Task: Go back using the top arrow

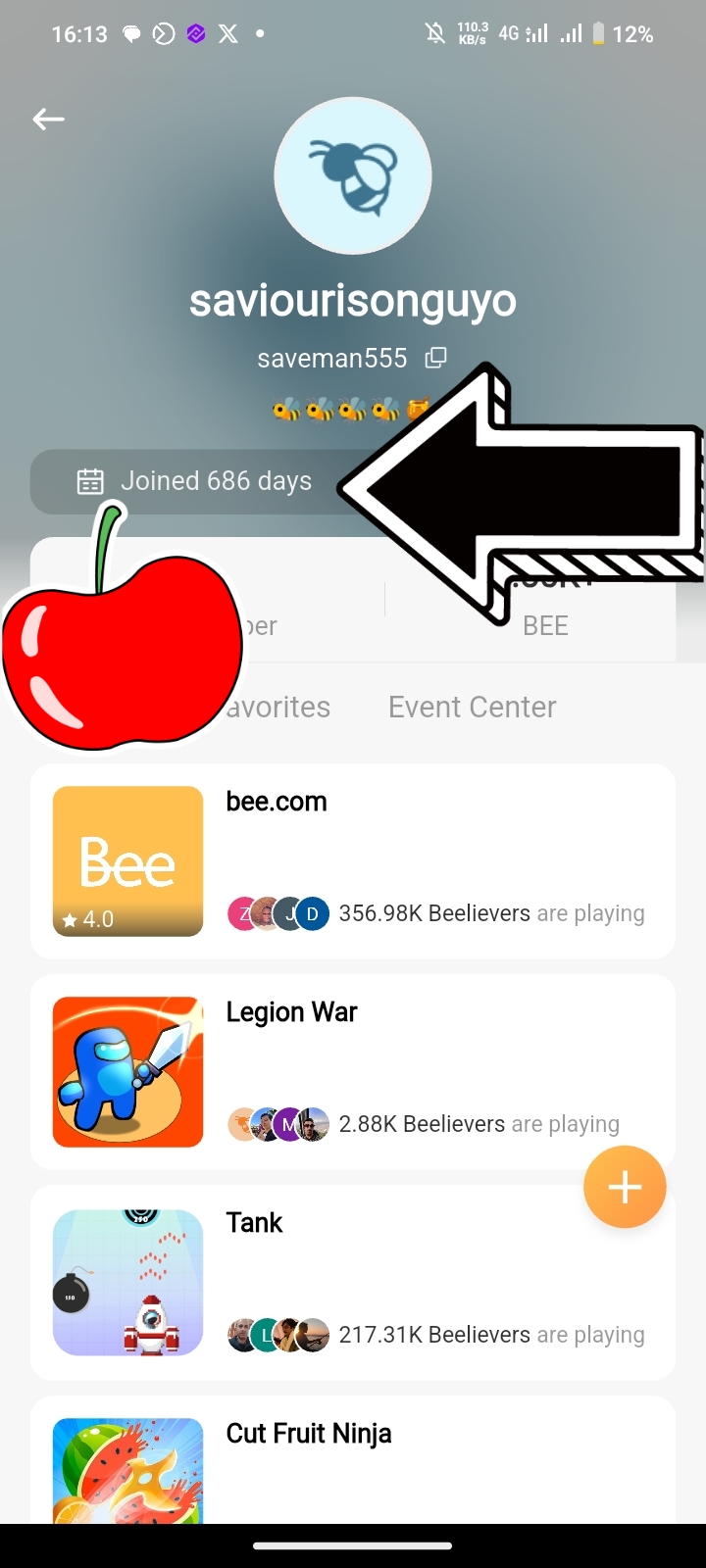Action: 48,120
